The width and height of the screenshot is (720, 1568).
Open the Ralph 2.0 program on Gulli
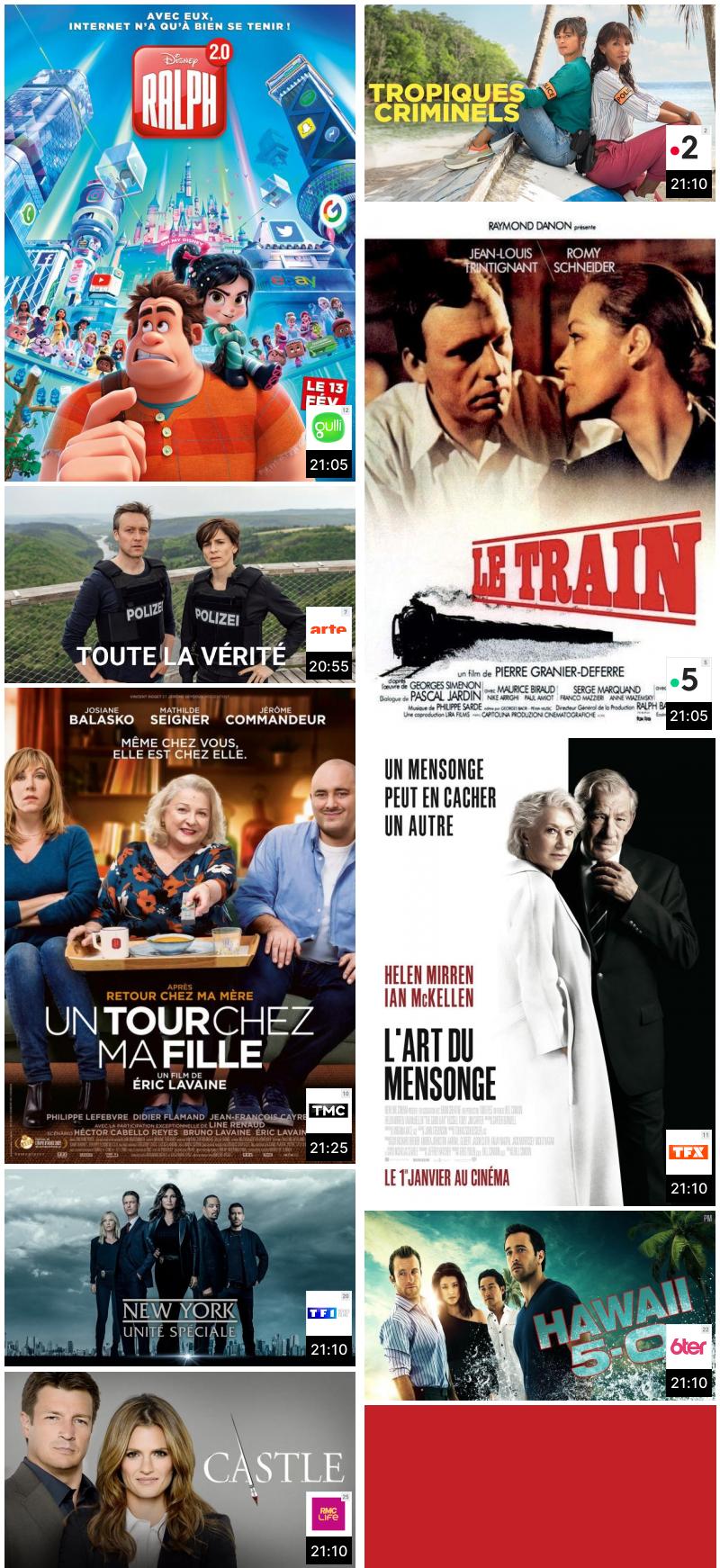click(180, 243)
